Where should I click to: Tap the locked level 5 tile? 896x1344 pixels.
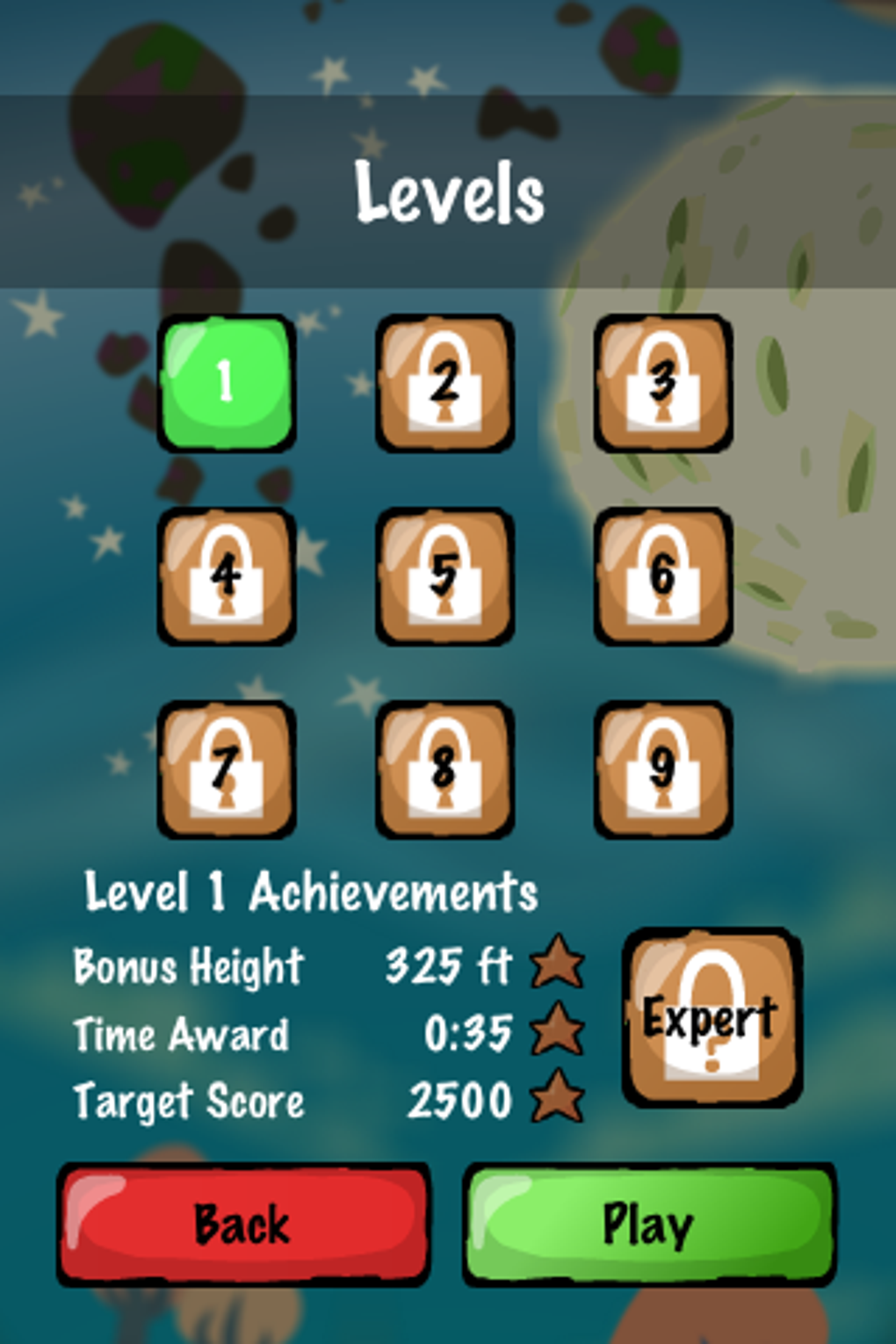pyautogui.click(x=445, y=576)
